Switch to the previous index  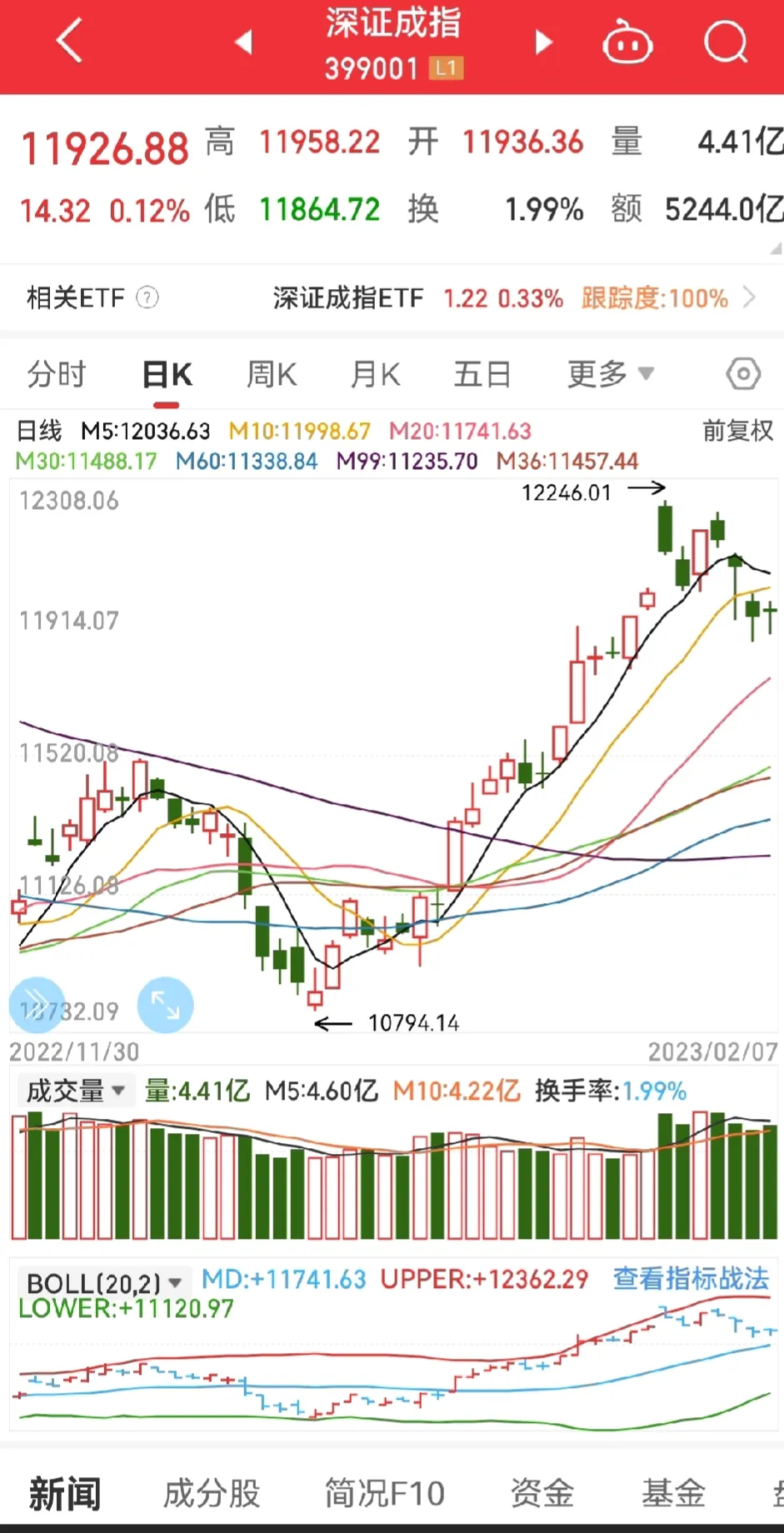coord(243,41)
